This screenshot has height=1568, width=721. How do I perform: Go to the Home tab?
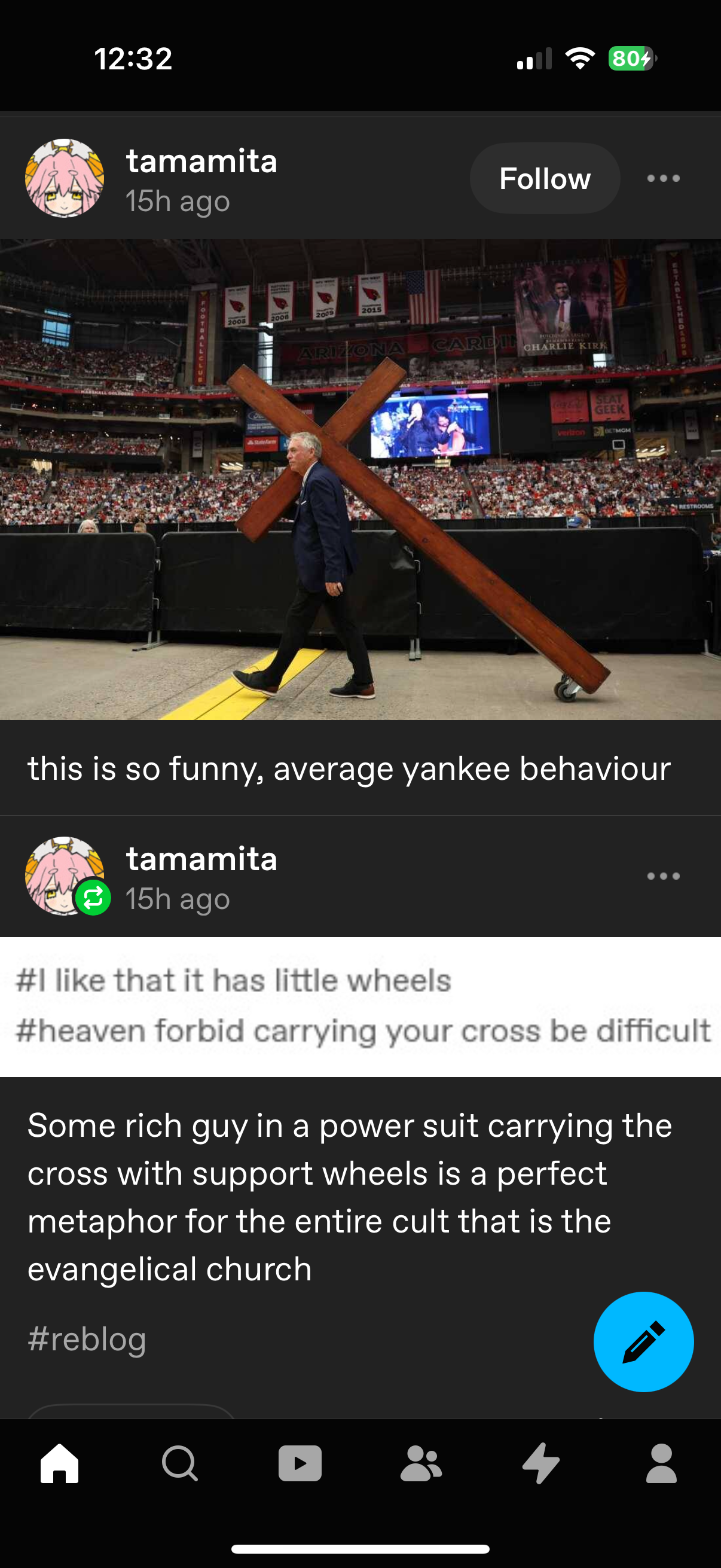click(60, 1463)
